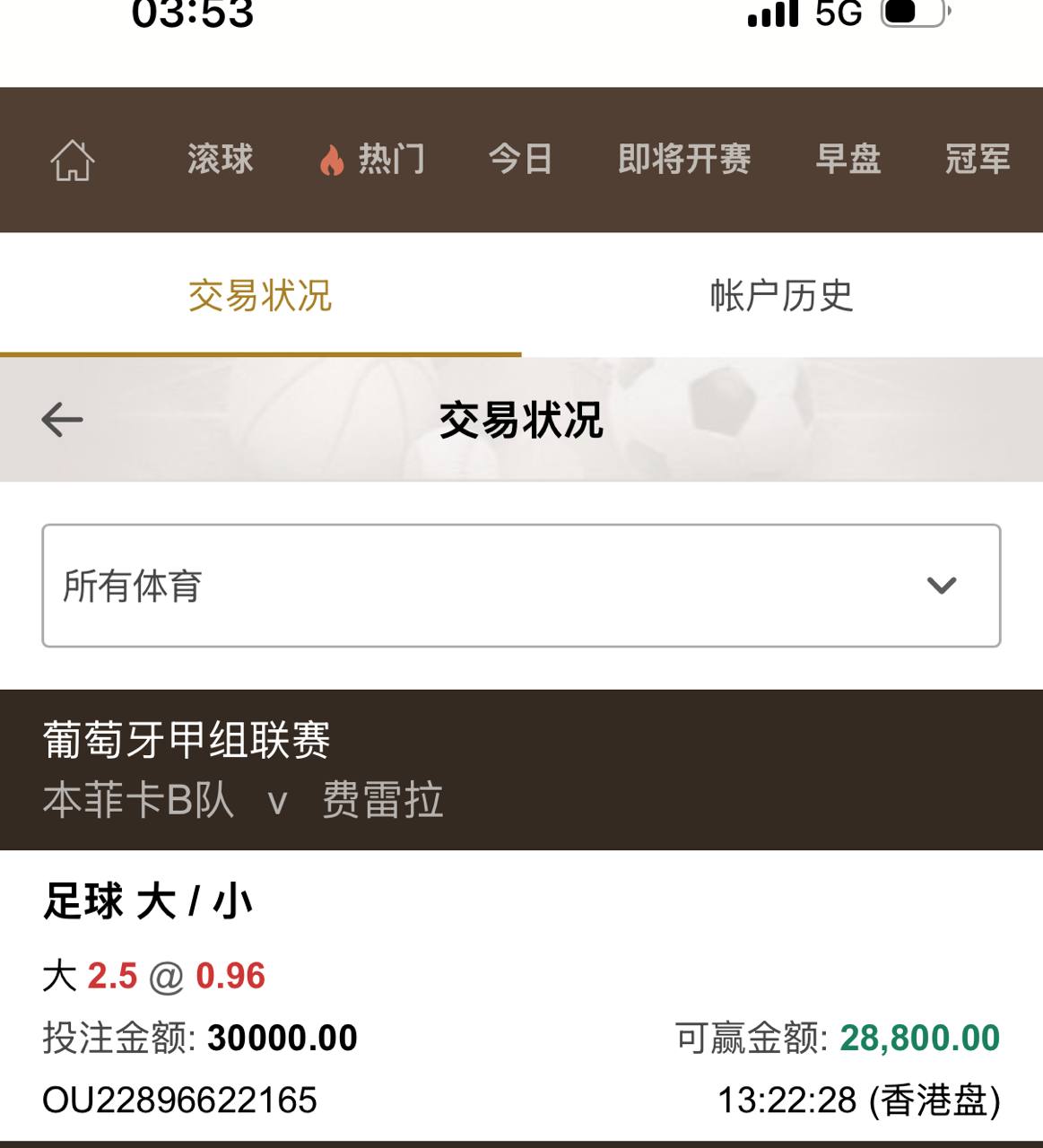Switch to 帐户历史 tab
Viewport: 1043px width, 1148px height.
[781, 296]
